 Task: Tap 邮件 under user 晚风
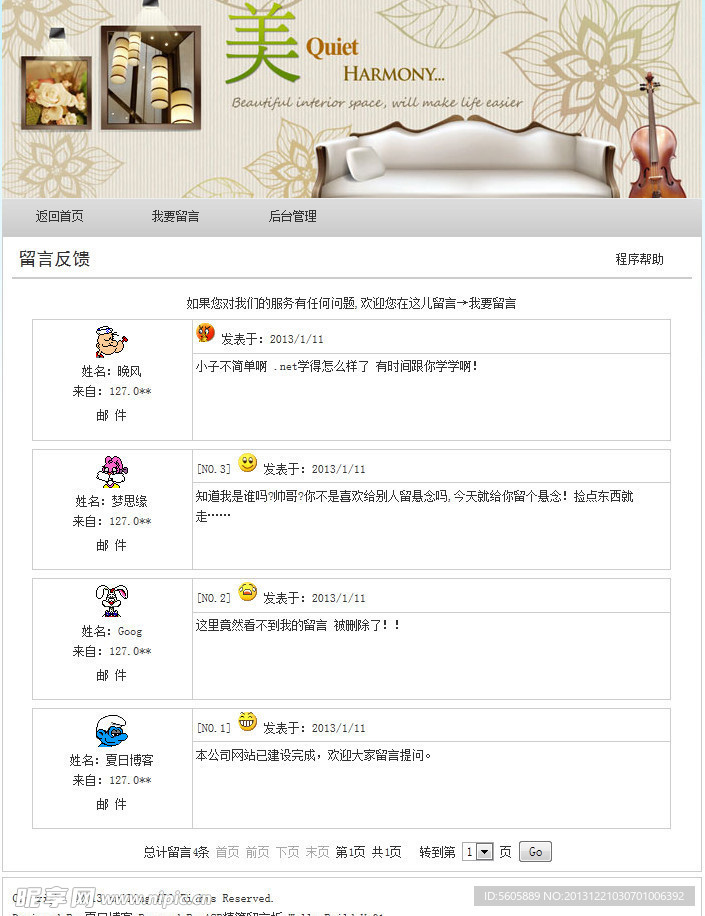(112, 415)
